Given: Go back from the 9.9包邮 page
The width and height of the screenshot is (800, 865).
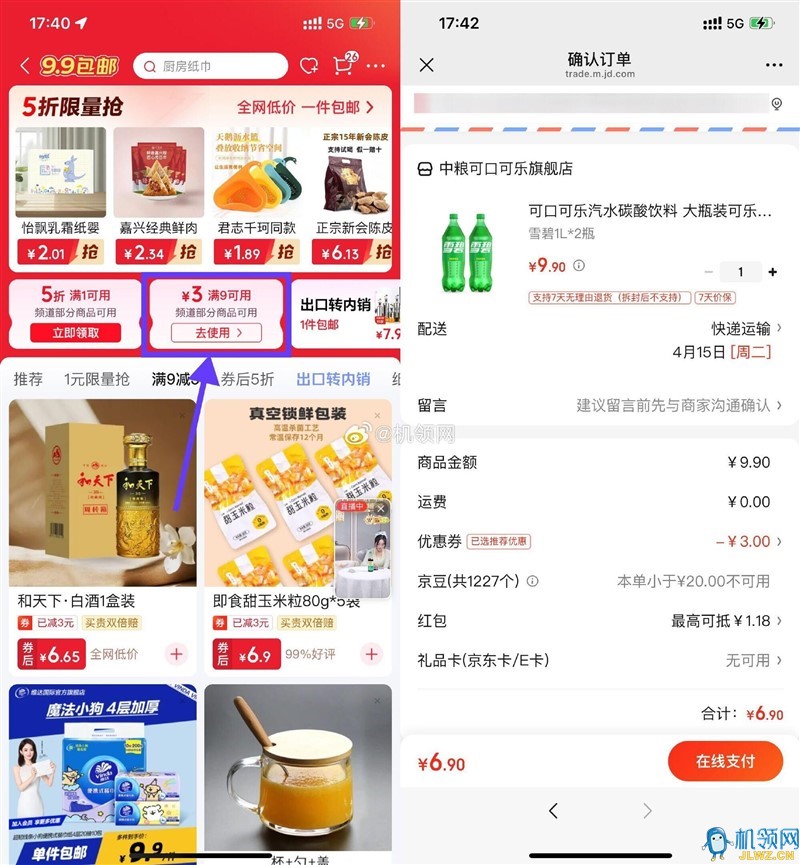Looking at the screenshot, I should 24,67.
